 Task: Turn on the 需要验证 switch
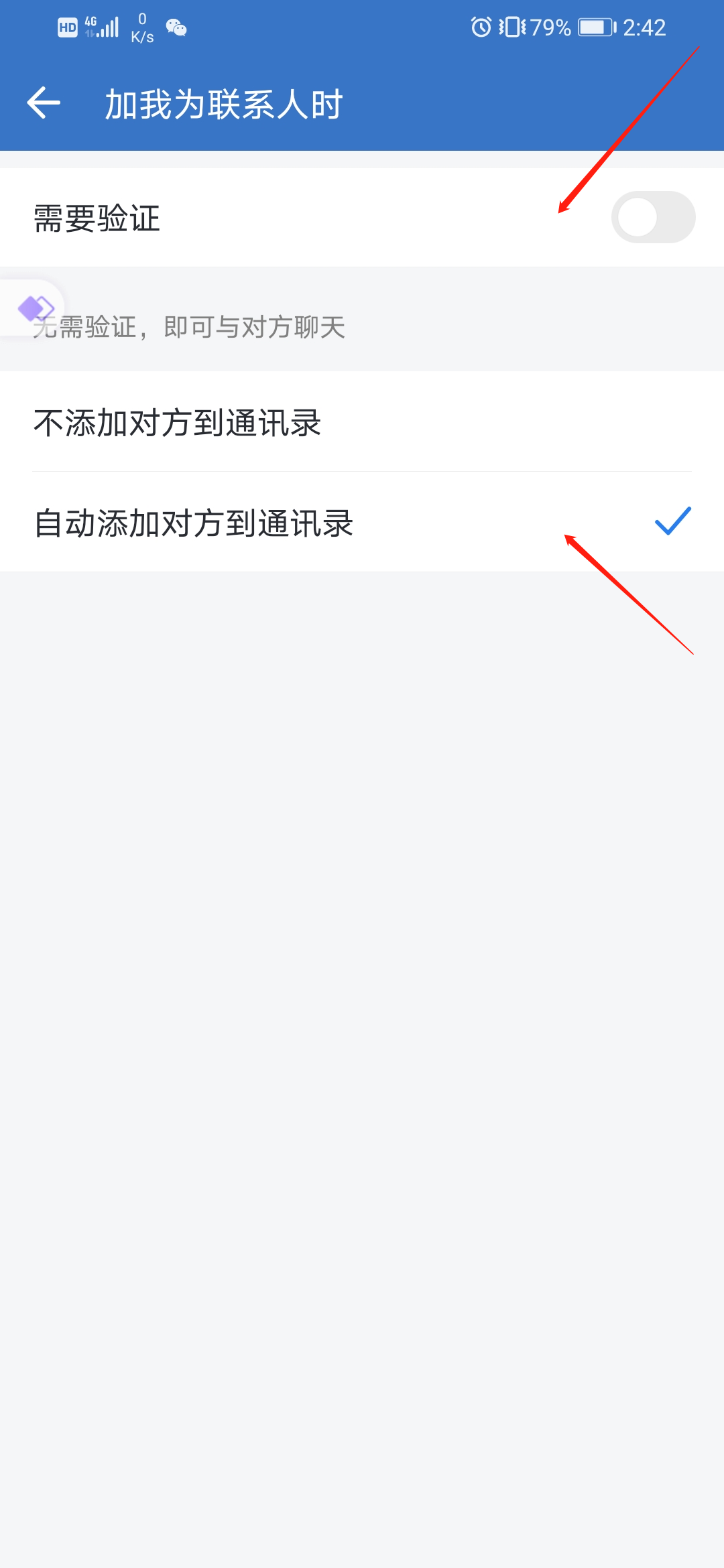pyautogui.click(x=652, y=217)
